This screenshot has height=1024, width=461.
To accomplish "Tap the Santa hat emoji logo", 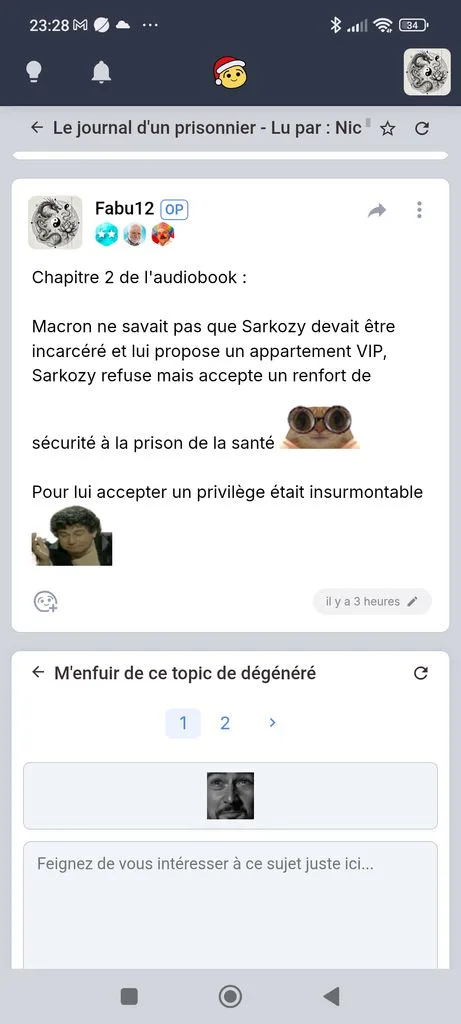I will tap(230, 72).
